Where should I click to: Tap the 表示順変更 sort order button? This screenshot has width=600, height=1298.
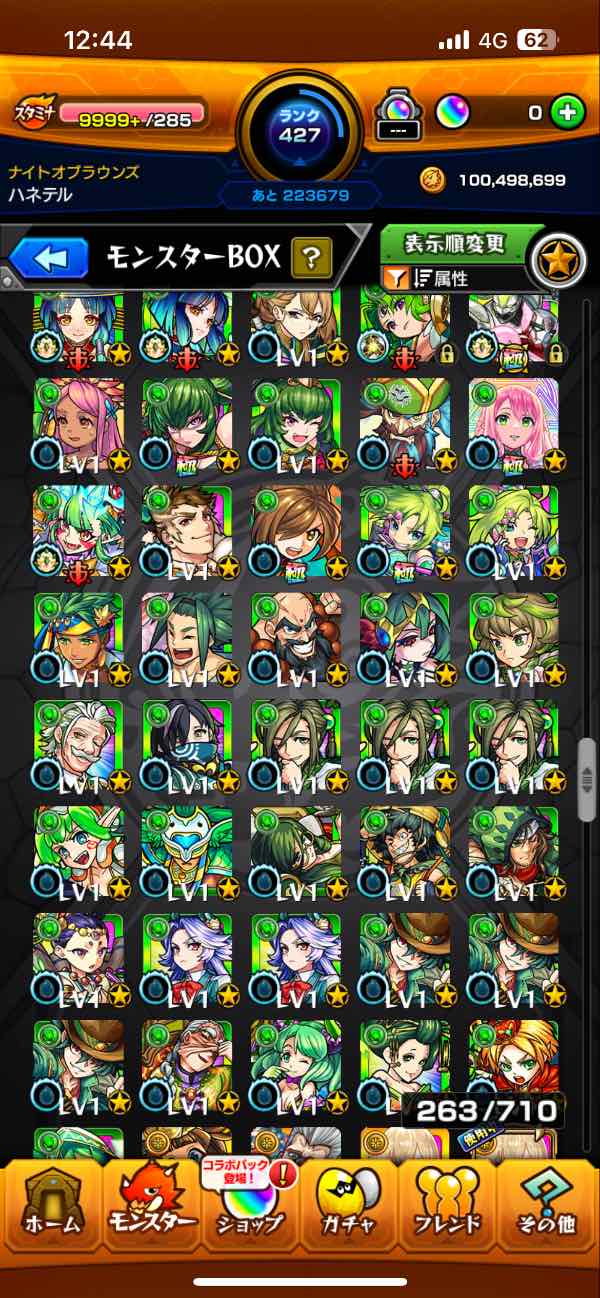454,243
